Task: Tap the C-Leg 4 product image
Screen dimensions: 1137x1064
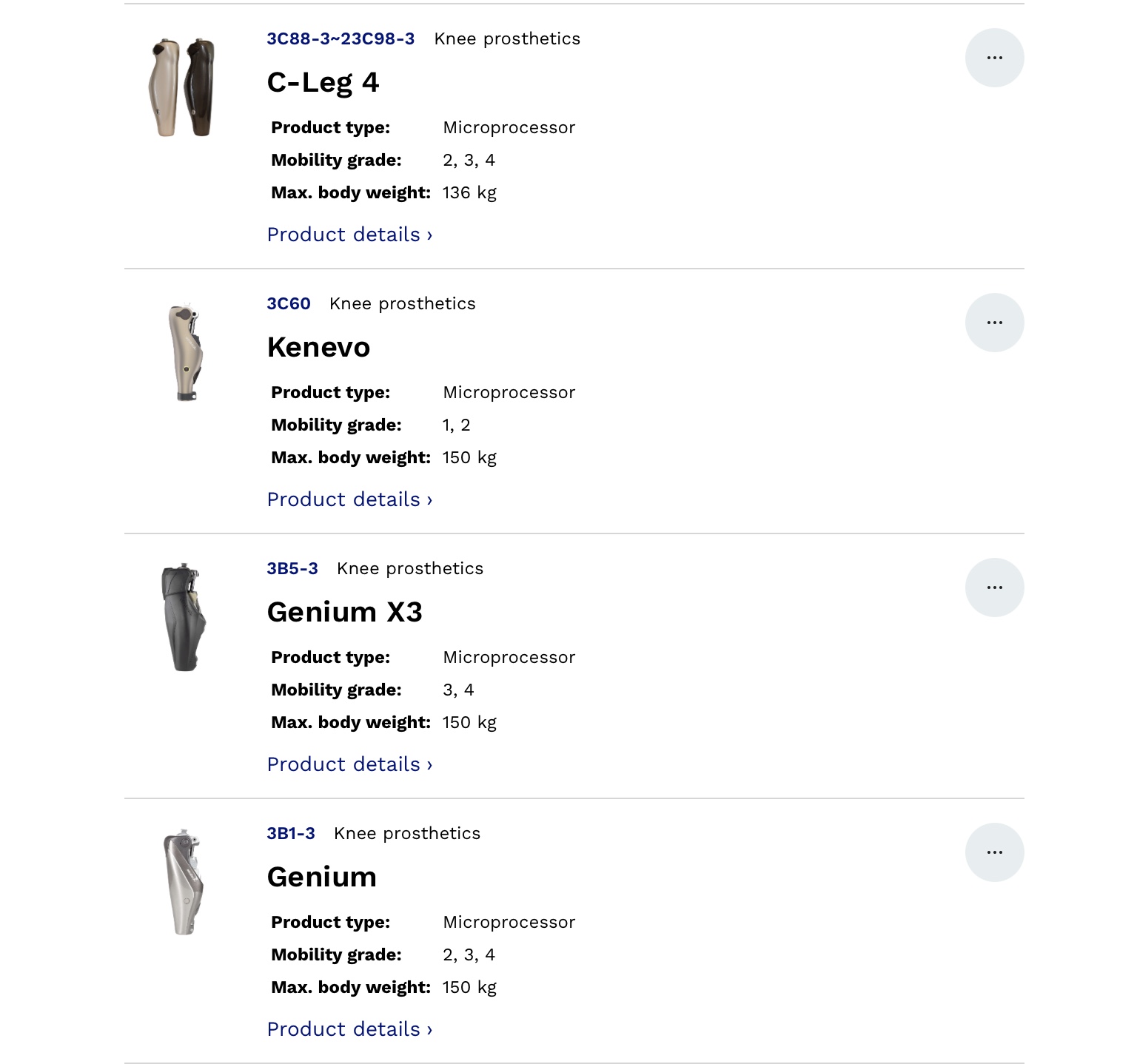Action: click(x=184, y=87)
